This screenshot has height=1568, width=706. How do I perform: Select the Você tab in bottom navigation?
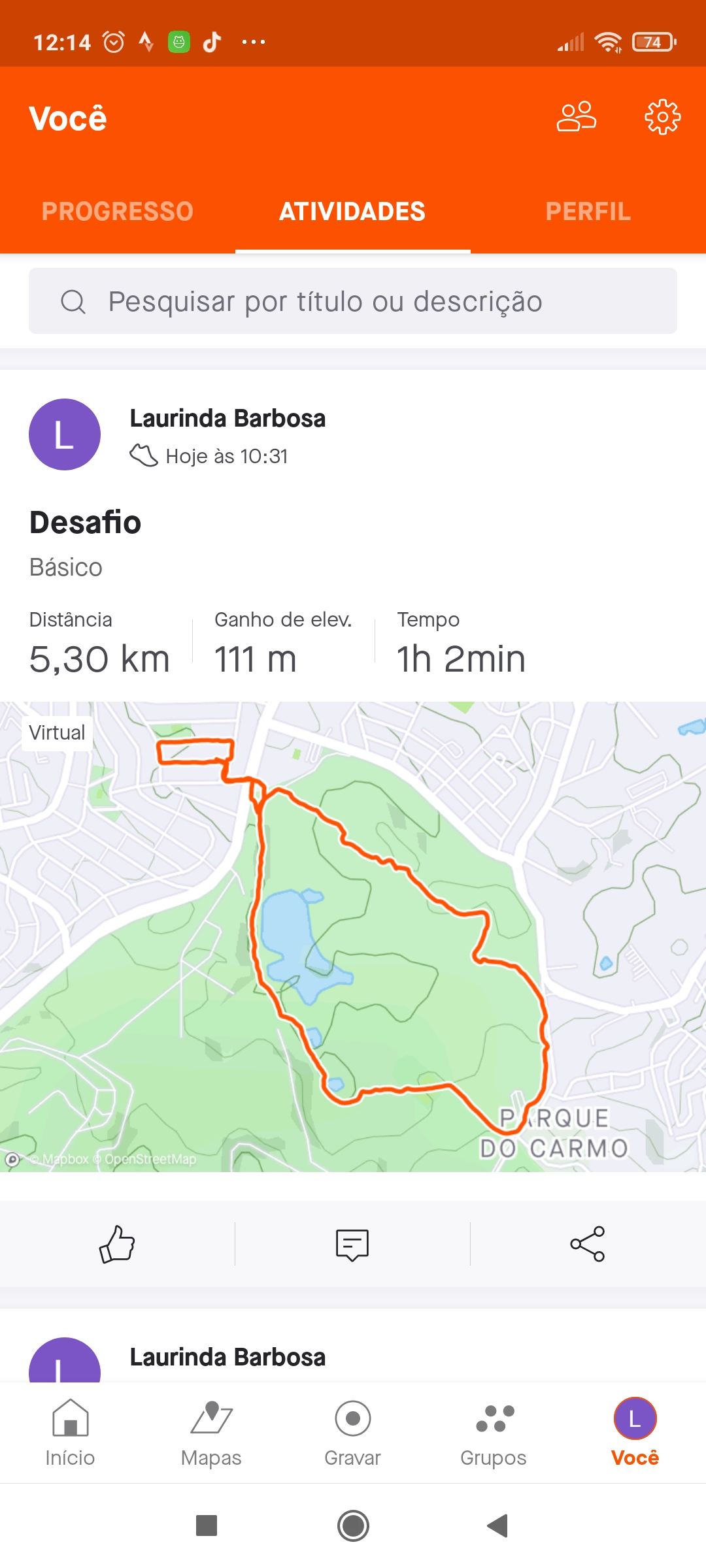pos(635,1433)
